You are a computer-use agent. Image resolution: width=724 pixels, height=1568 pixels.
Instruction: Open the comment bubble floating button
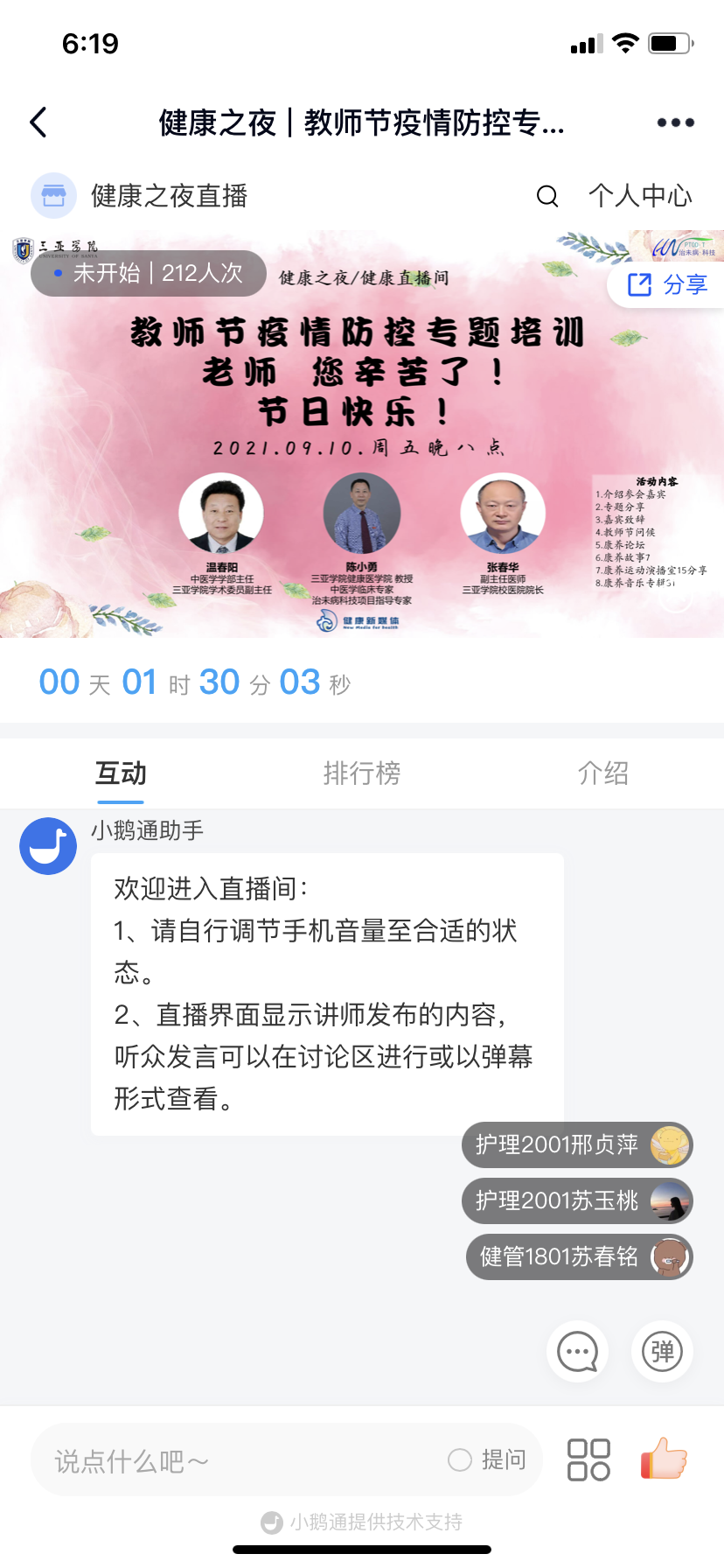coord(577,1351)
